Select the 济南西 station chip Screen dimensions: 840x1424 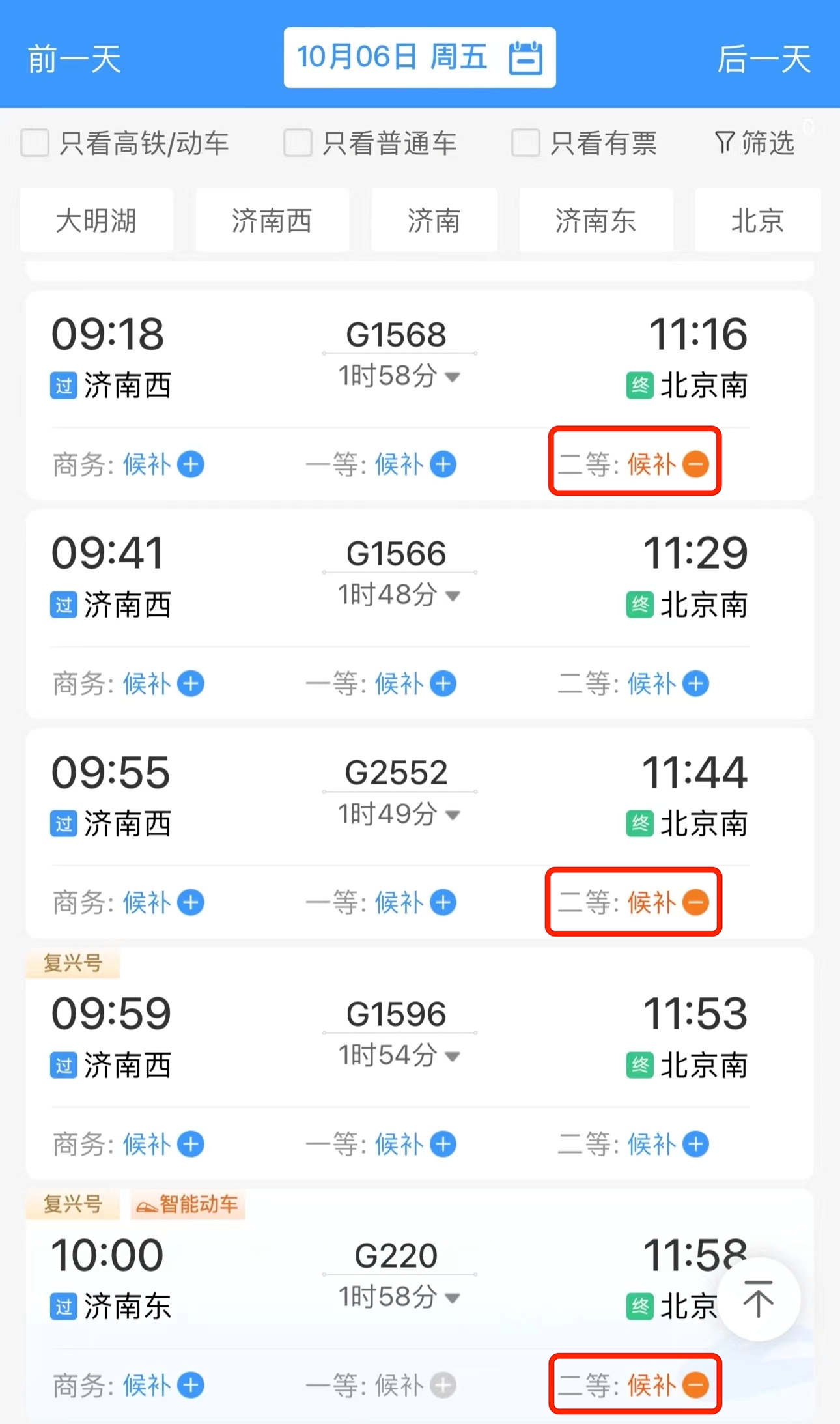pos(272,220)
